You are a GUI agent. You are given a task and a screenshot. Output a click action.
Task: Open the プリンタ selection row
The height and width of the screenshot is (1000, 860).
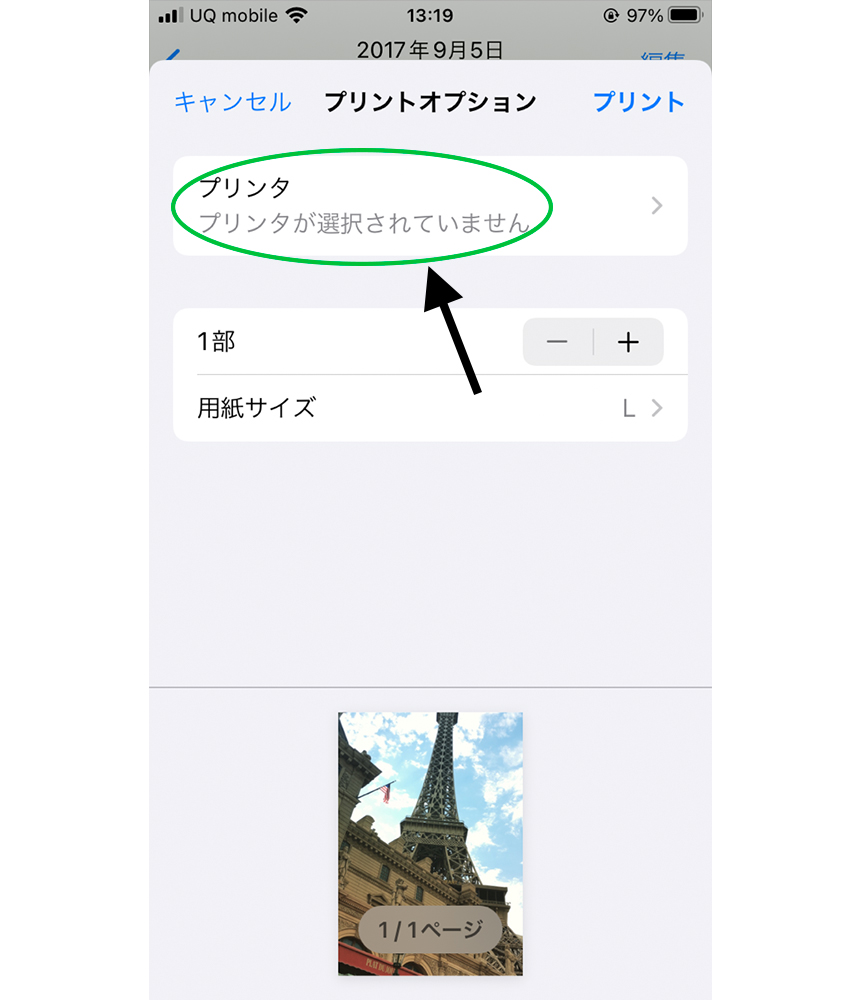(x=430, y=206)
